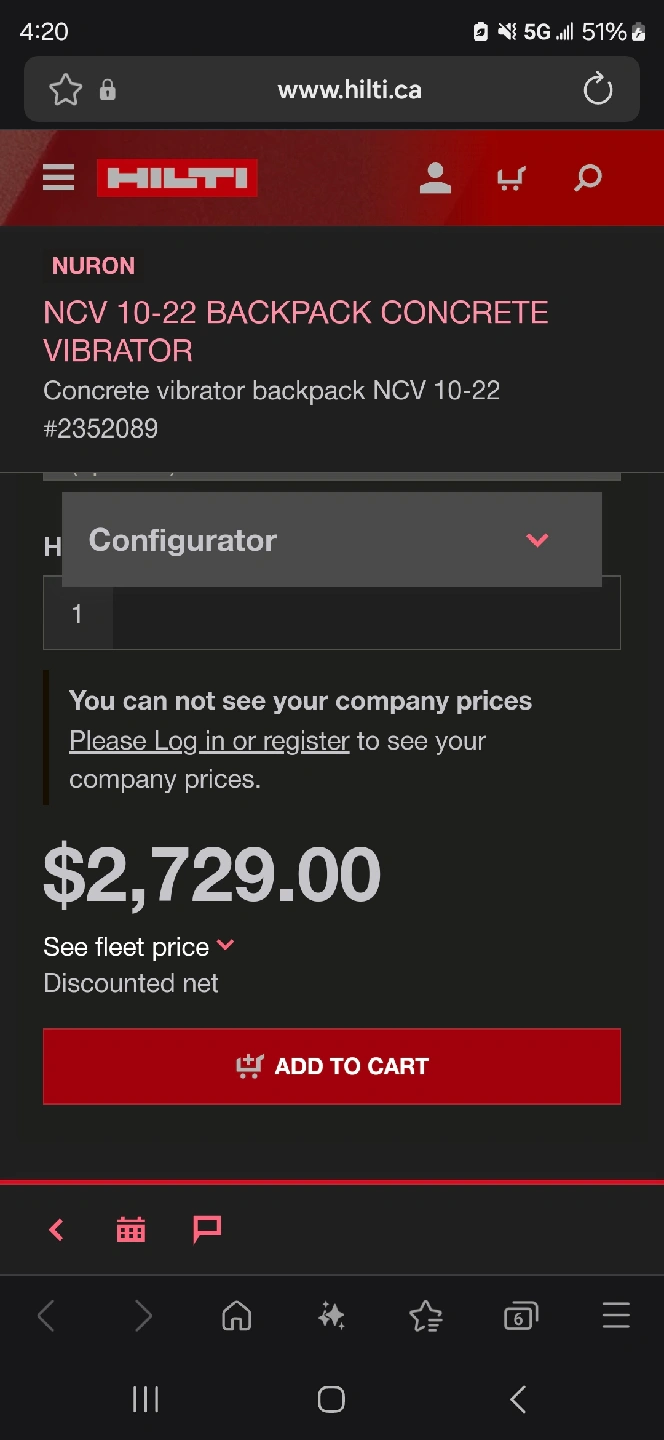Open the Hilti hamburger menu
664x1440 pixels.
point(58,178)
